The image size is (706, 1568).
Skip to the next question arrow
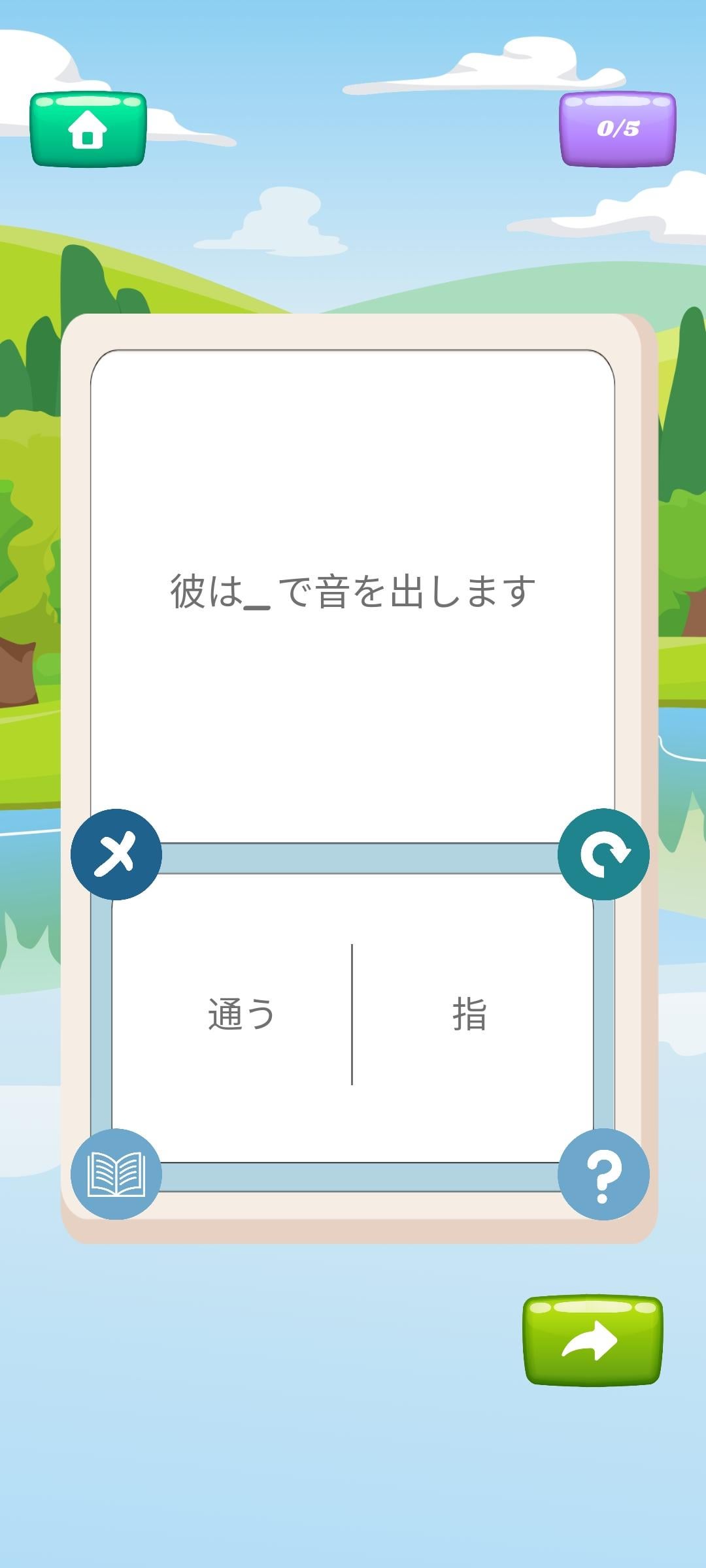(593, 1341)
